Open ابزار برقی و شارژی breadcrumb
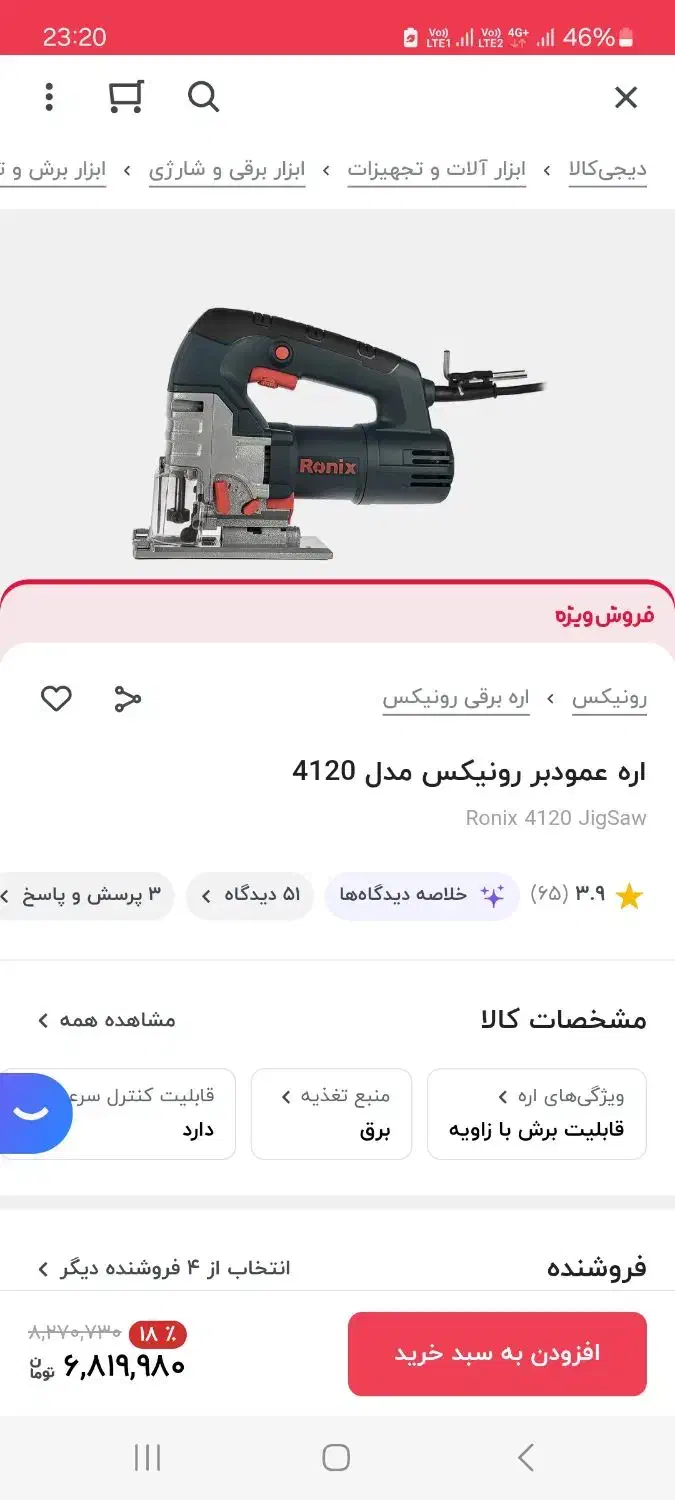 (x=227, y=170)
